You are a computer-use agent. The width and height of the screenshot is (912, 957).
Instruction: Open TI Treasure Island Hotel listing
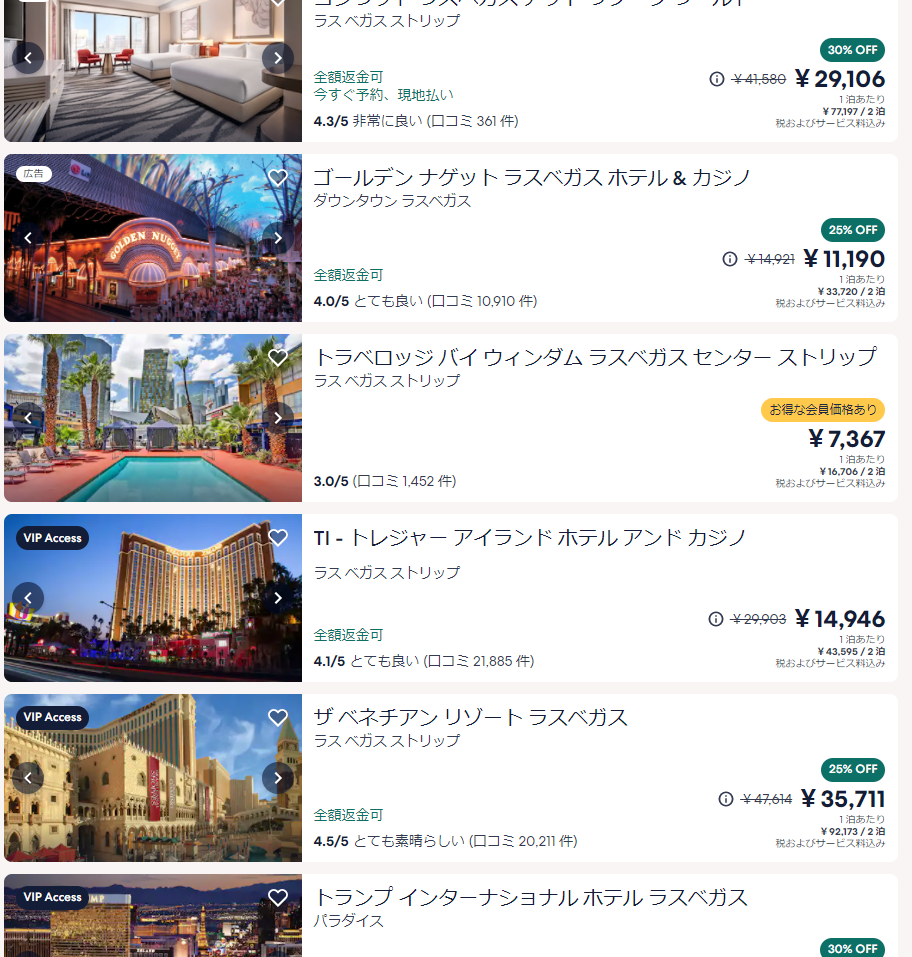[530, 538]
